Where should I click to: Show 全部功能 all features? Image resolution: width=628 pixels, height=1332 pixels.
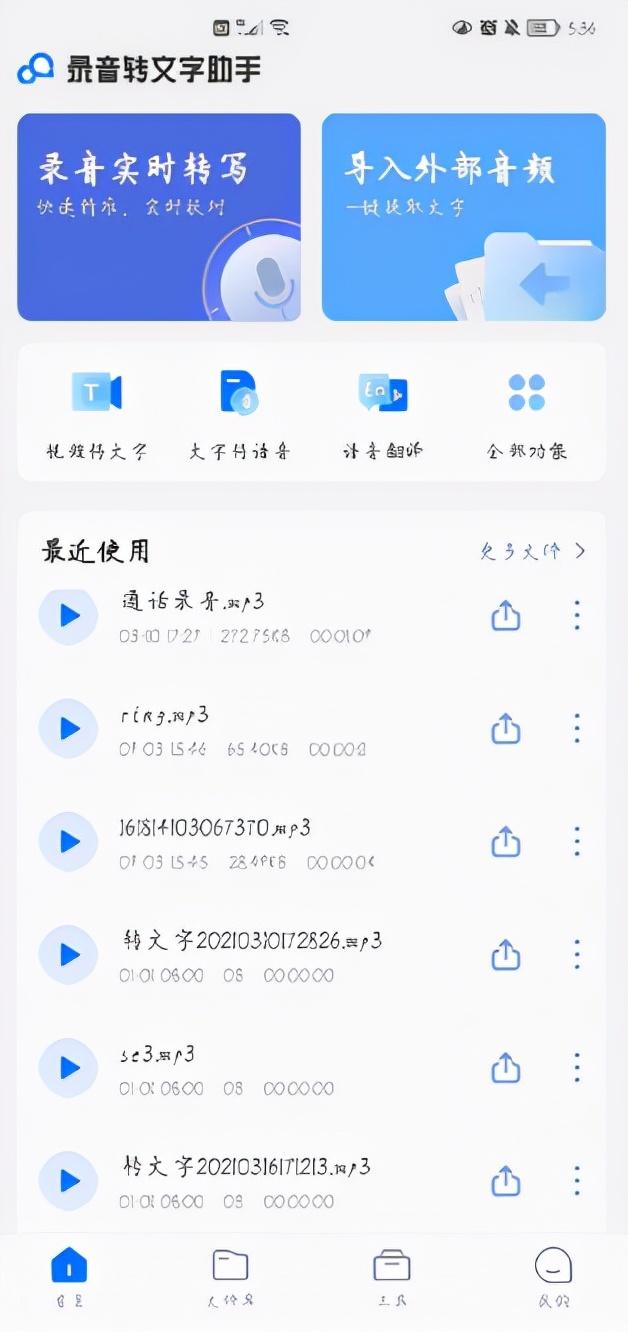click(526, 412)
